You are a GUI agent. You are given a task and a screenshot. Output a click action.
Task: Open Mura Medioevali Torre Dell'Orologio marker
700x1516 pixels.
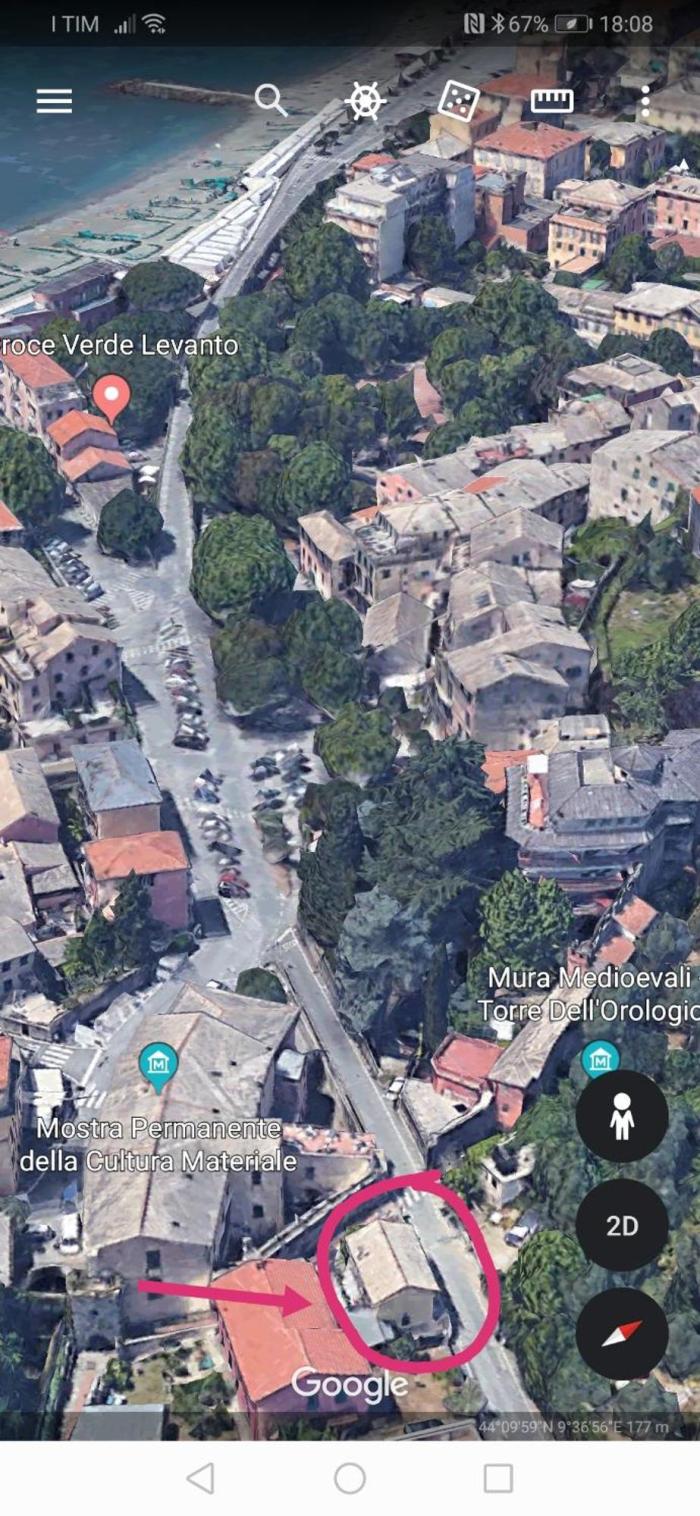599,1060
